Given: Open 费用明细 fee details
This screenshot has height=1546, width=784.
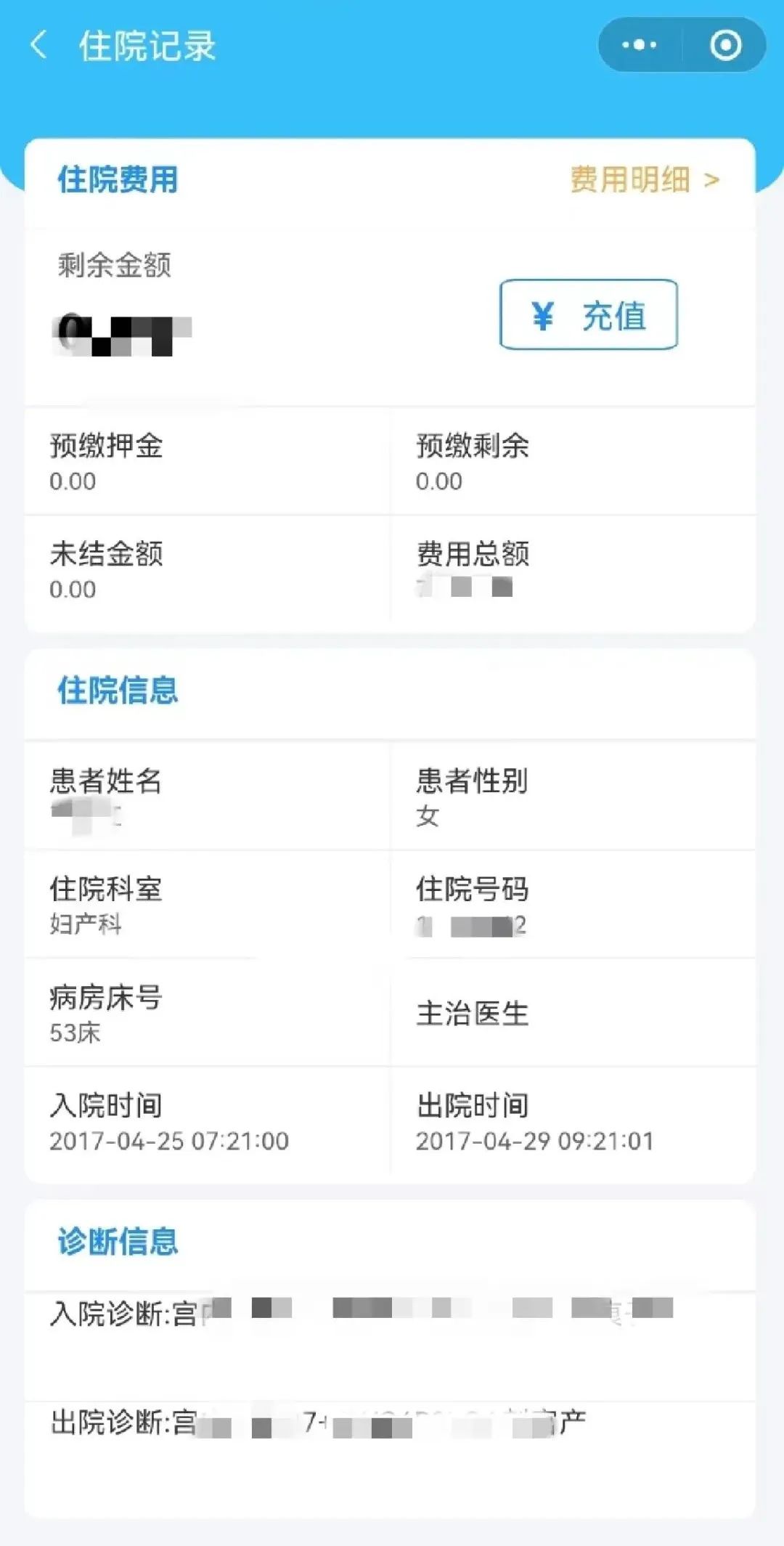Looking at the screenshot, I should (644, 179).
